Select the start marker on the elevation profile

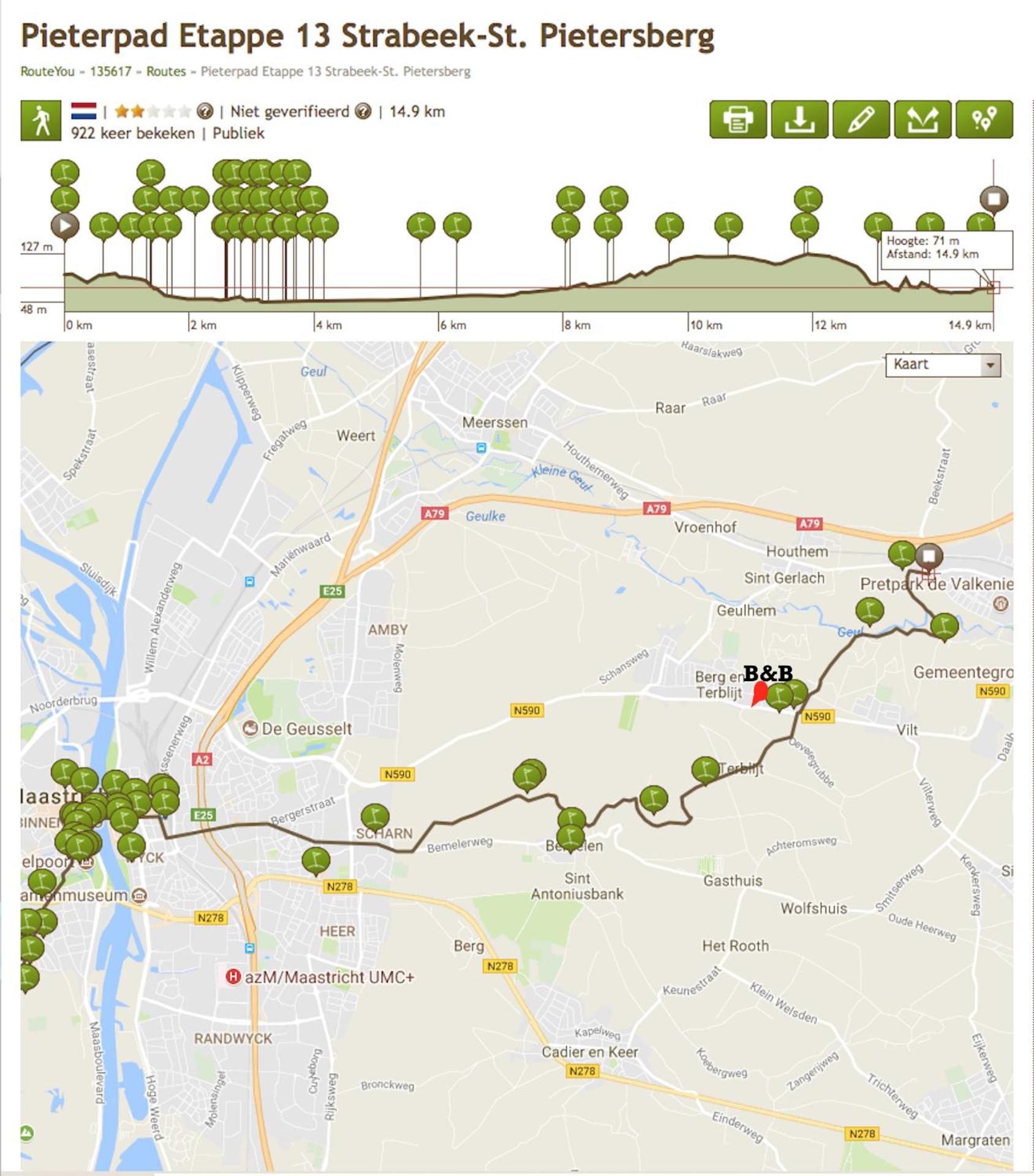coord(65,225)
